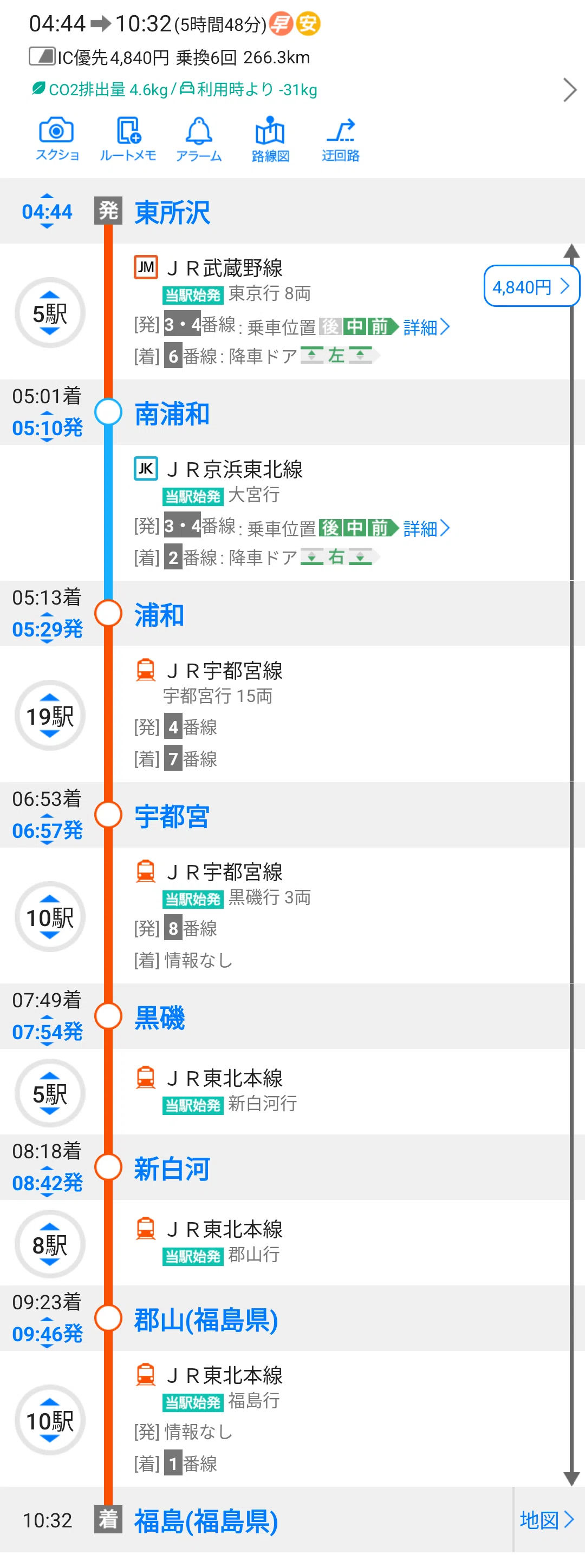Change the 05:29発 train at 浦和

coord(48,629)
